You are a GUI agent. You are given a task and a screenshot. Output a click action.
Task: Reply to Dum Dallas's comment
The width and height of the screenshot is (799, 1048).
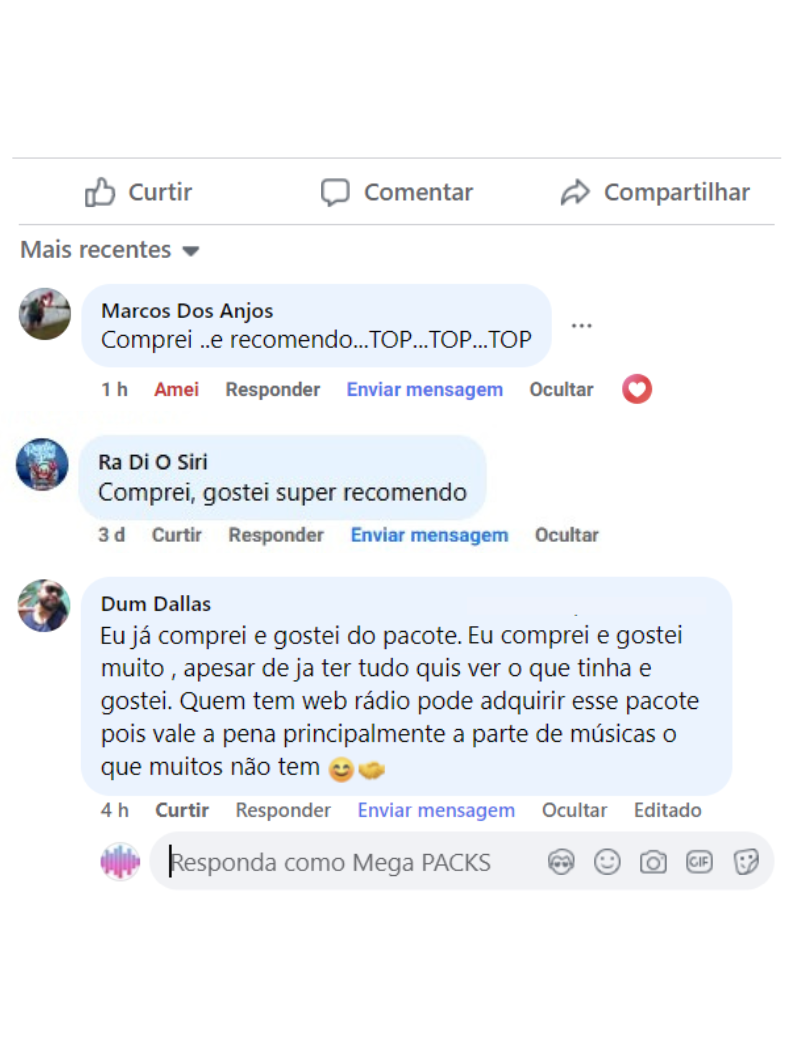pos(283,810)
